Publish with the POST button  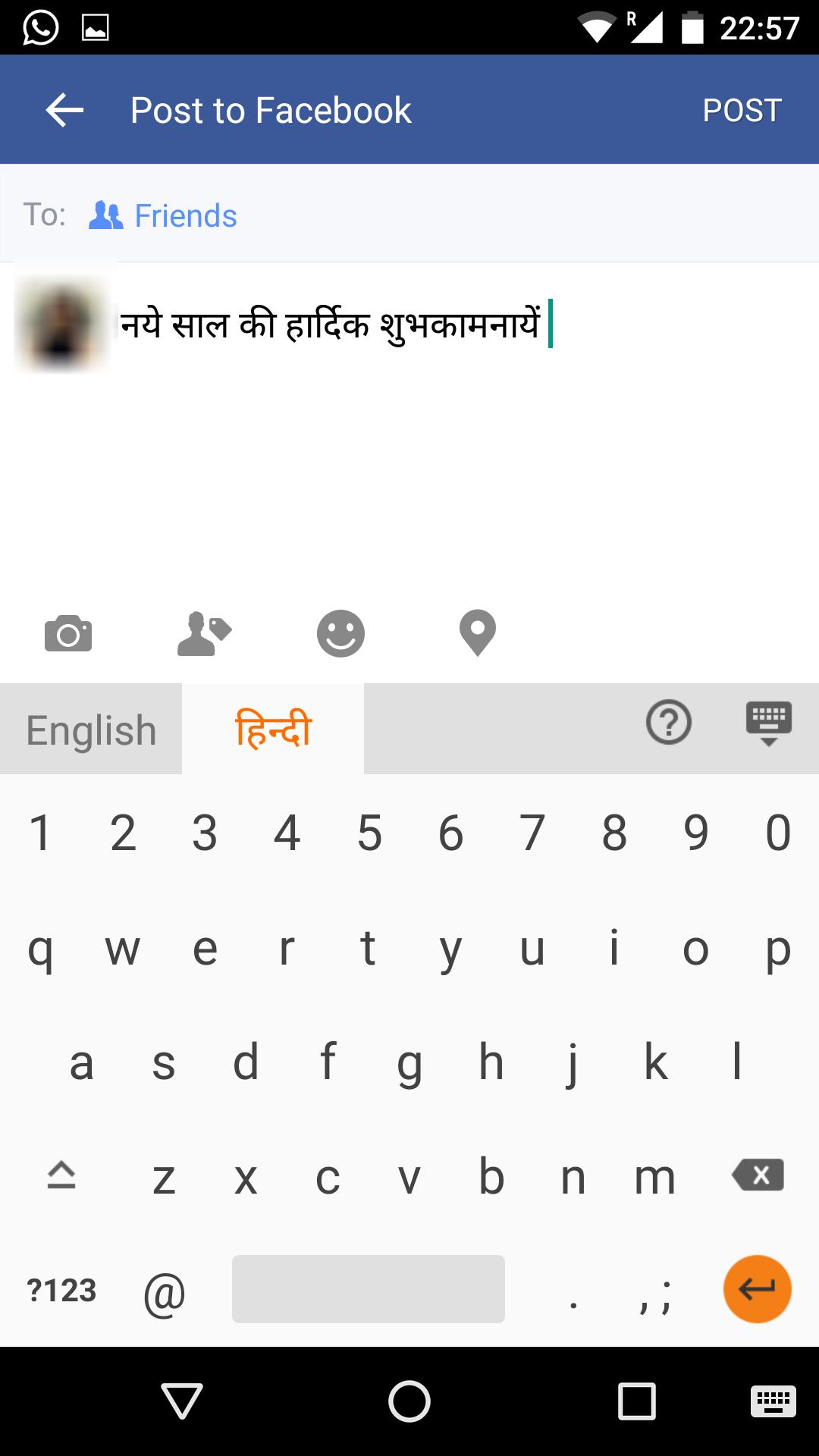(x=741, y=109)
